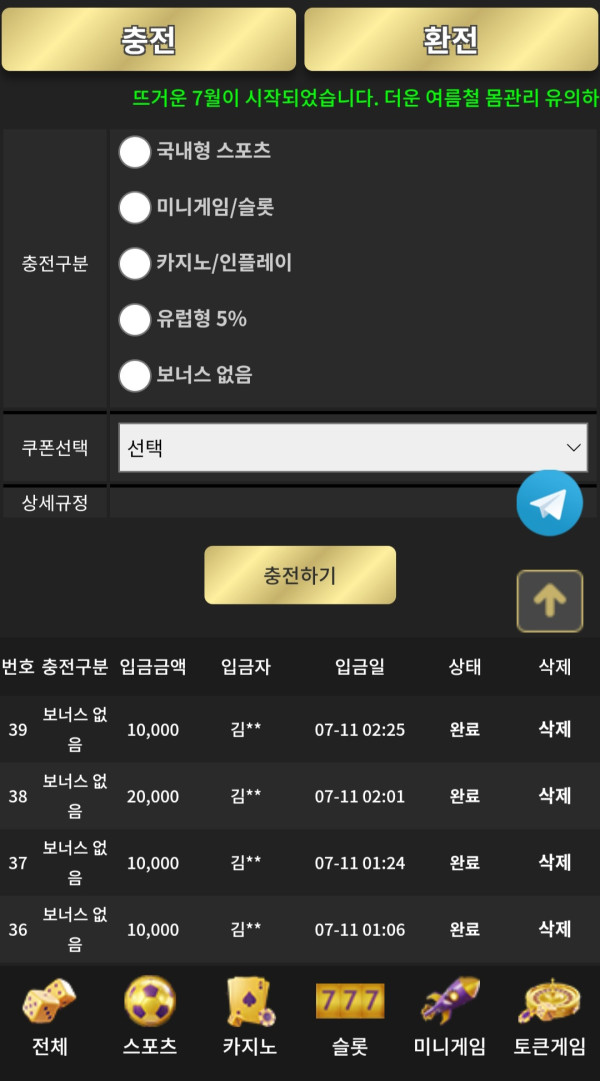Open the 카지노 section

pyautogui.click(x=250, y=1018)
